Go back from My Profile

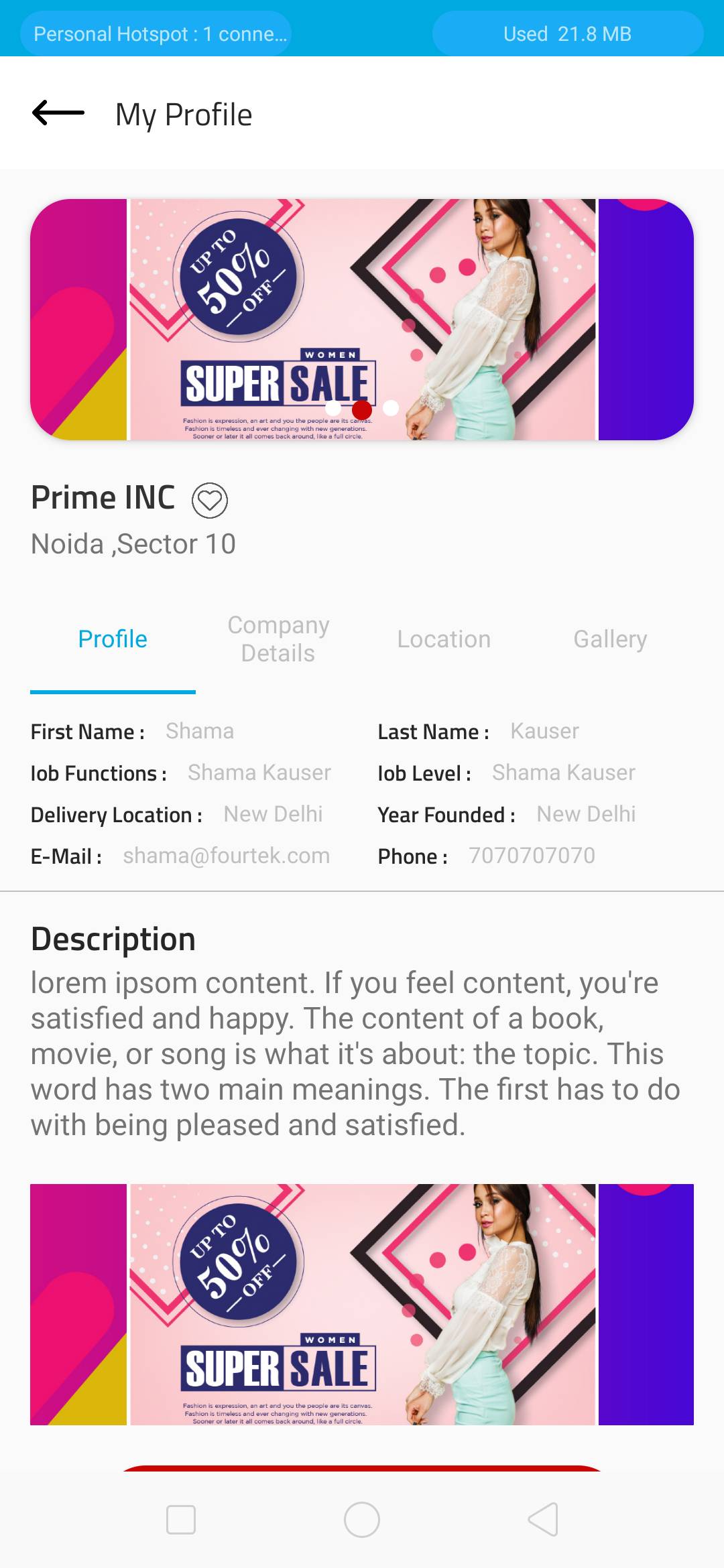click(59, 113)
